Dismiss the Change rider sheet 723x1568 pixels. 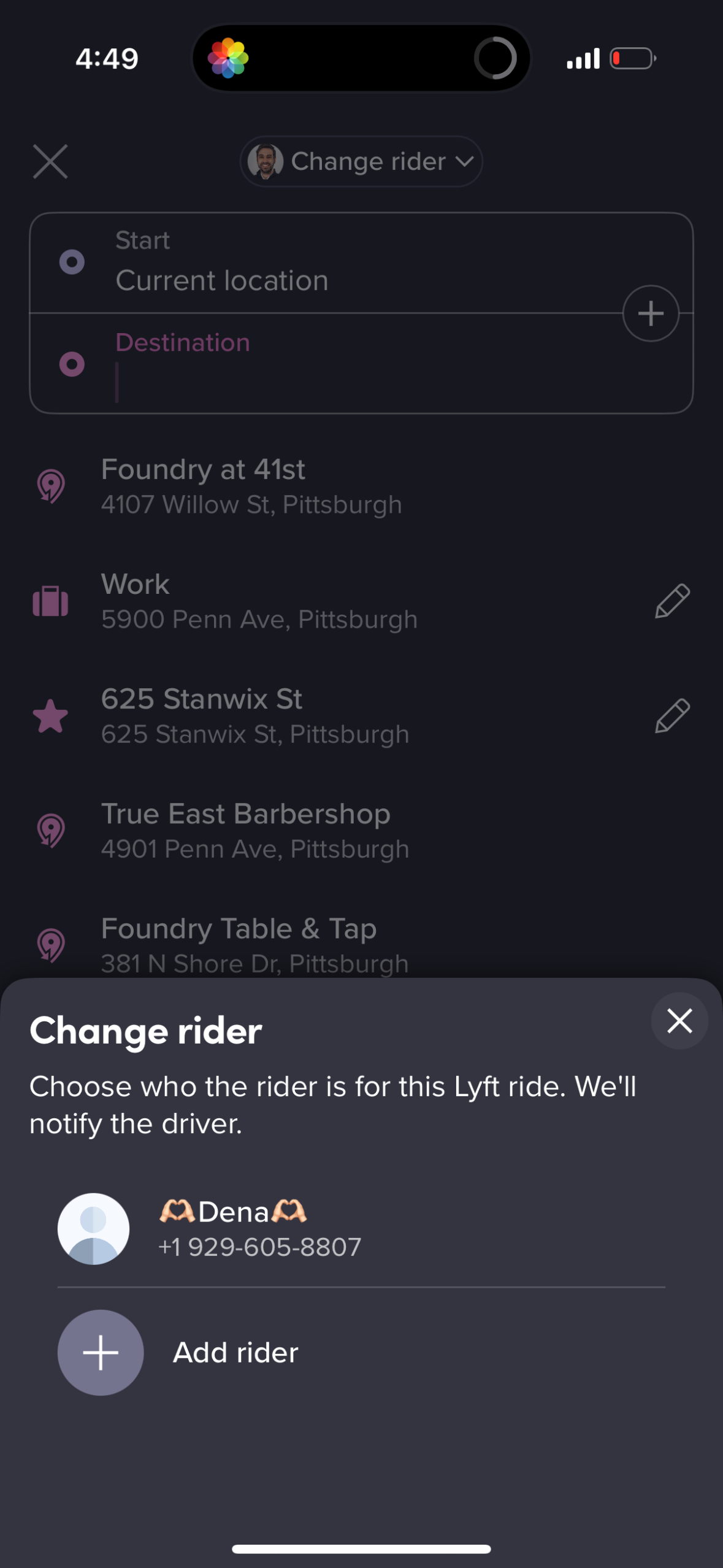tap(679, 1021)
